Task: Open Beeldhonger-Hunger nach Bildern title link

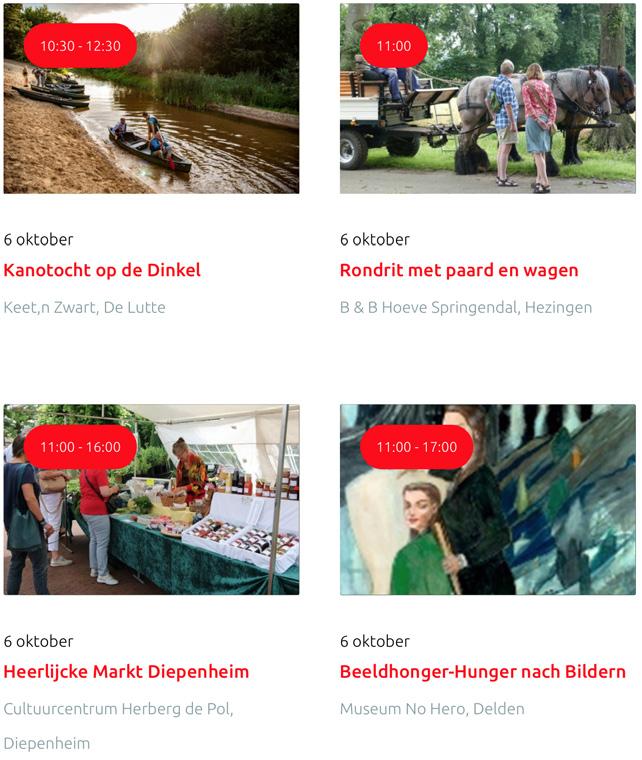Action: (483, 671)
